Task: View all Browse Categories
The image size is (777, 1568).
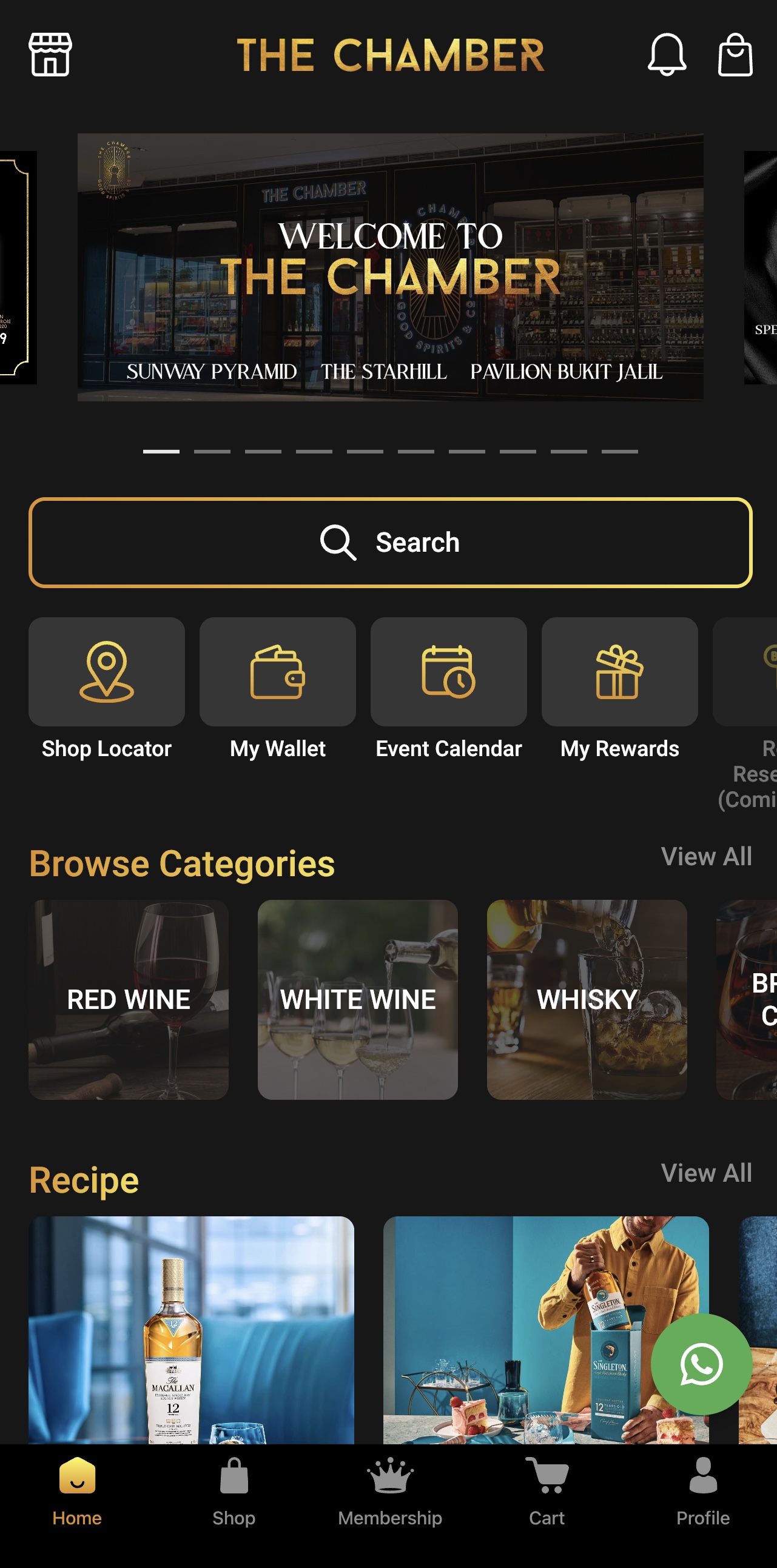Action: pyautogui.click(x=706, y=856)
